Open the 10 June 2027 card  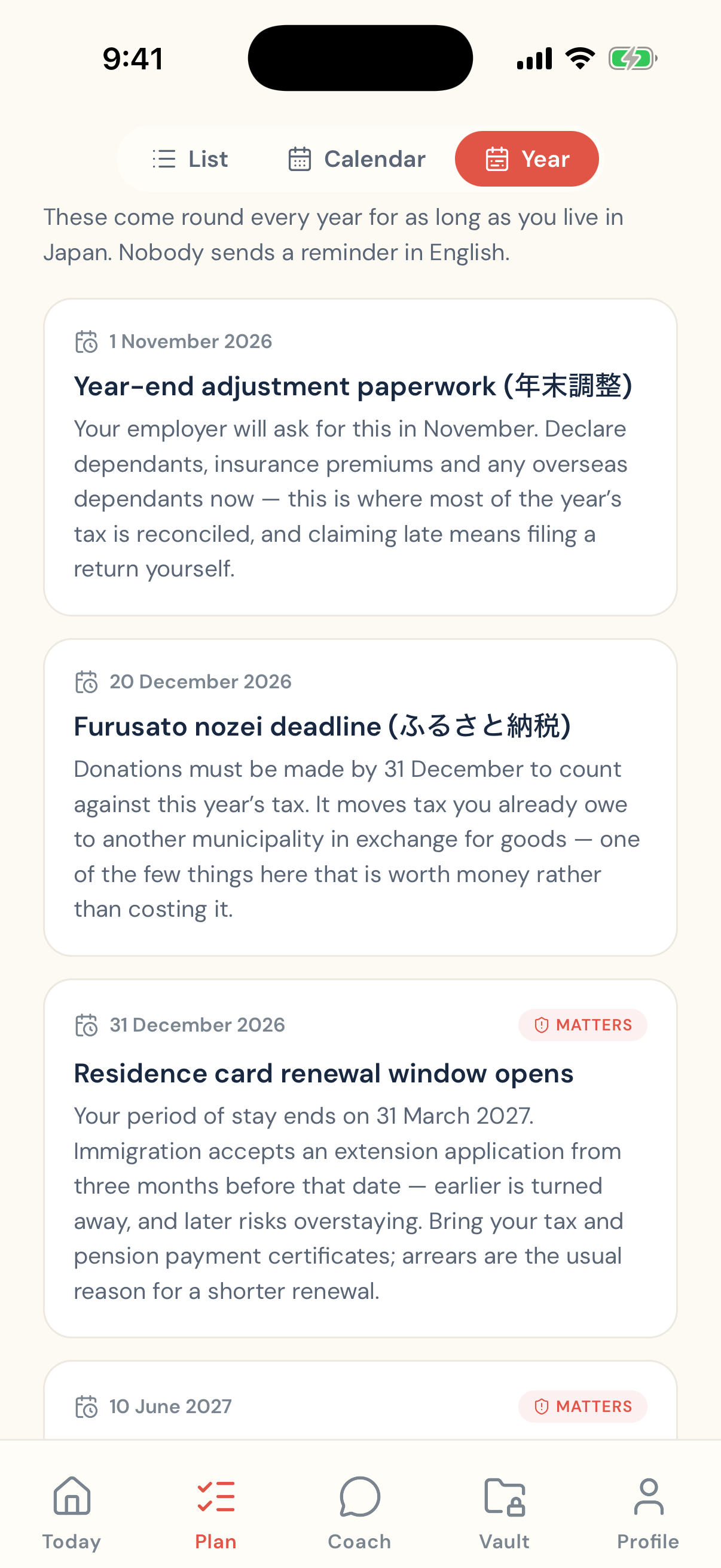pyautogui.click(x=360, y=1400)
